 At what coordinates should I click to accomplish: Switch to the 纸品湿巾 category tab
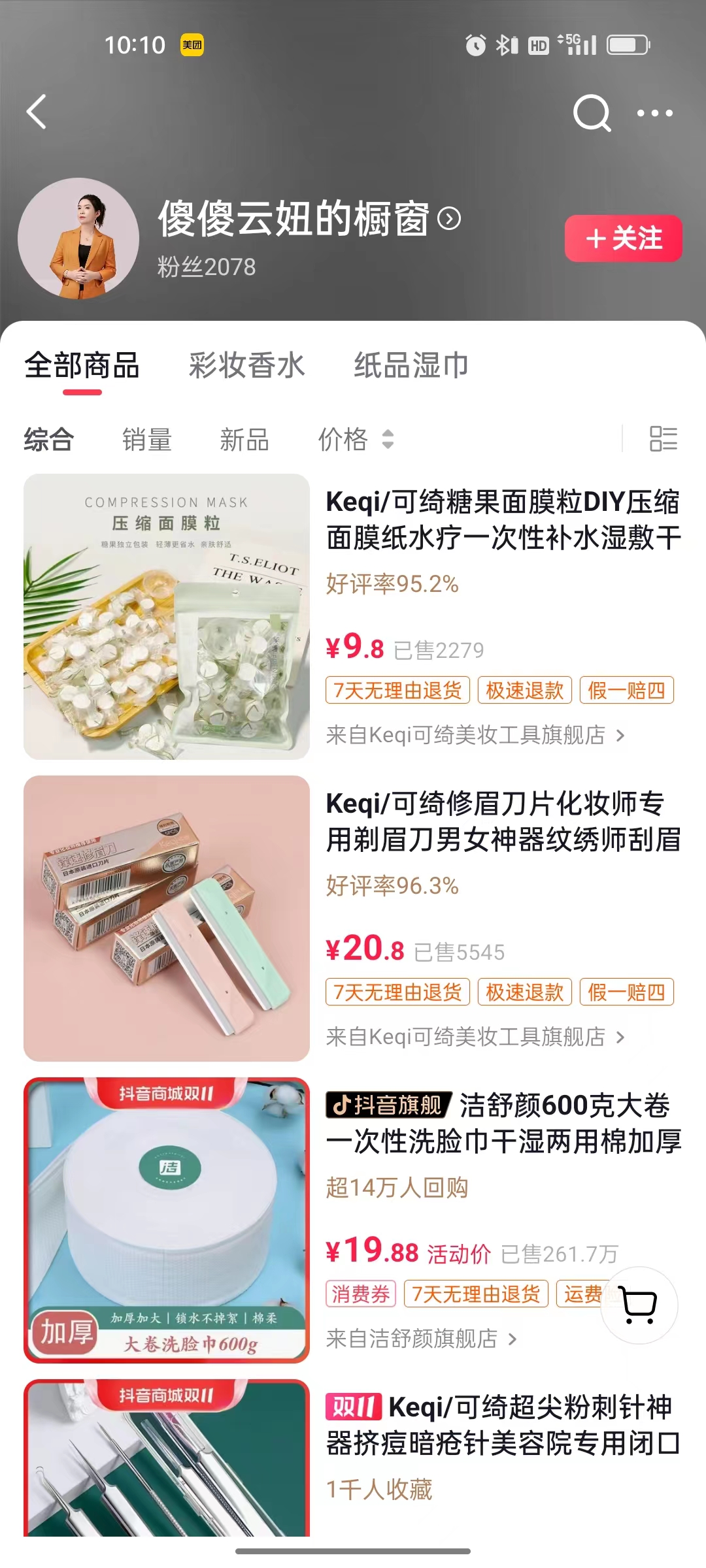tap(411, 365)
